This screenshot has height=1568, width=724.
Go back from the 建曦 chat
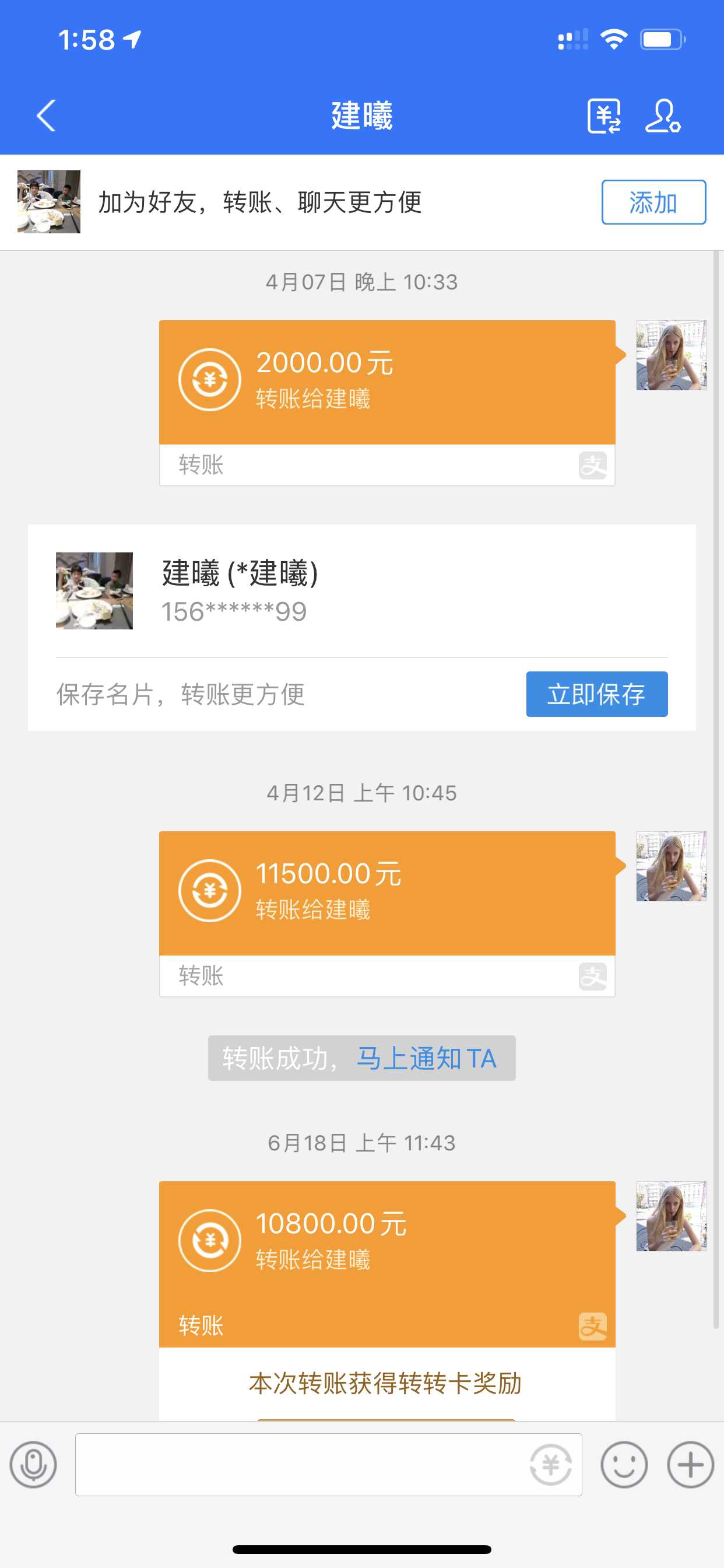pyautogui.click(x=46, y=116)
